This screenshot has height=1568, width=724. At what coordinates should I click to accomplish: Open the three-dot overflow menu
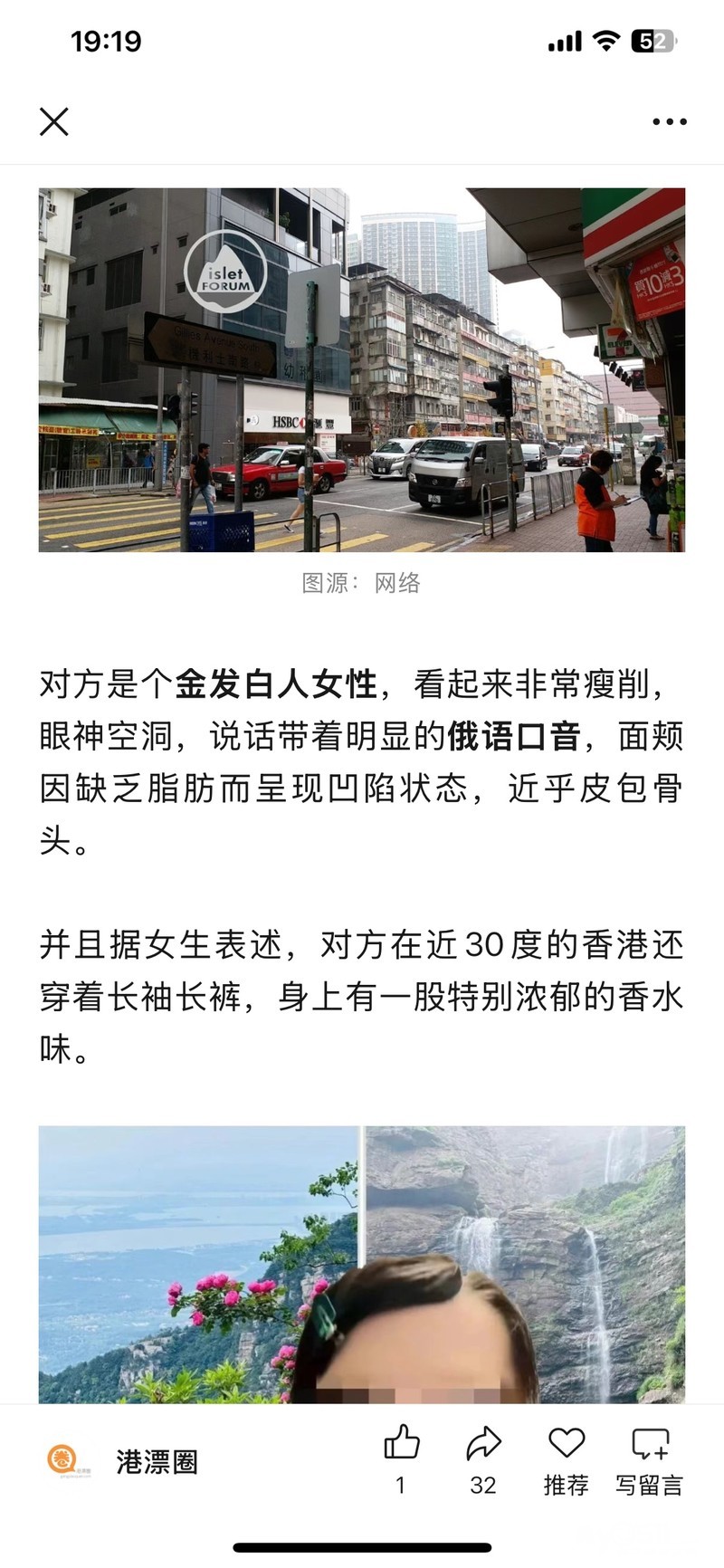tap(669, 121)
